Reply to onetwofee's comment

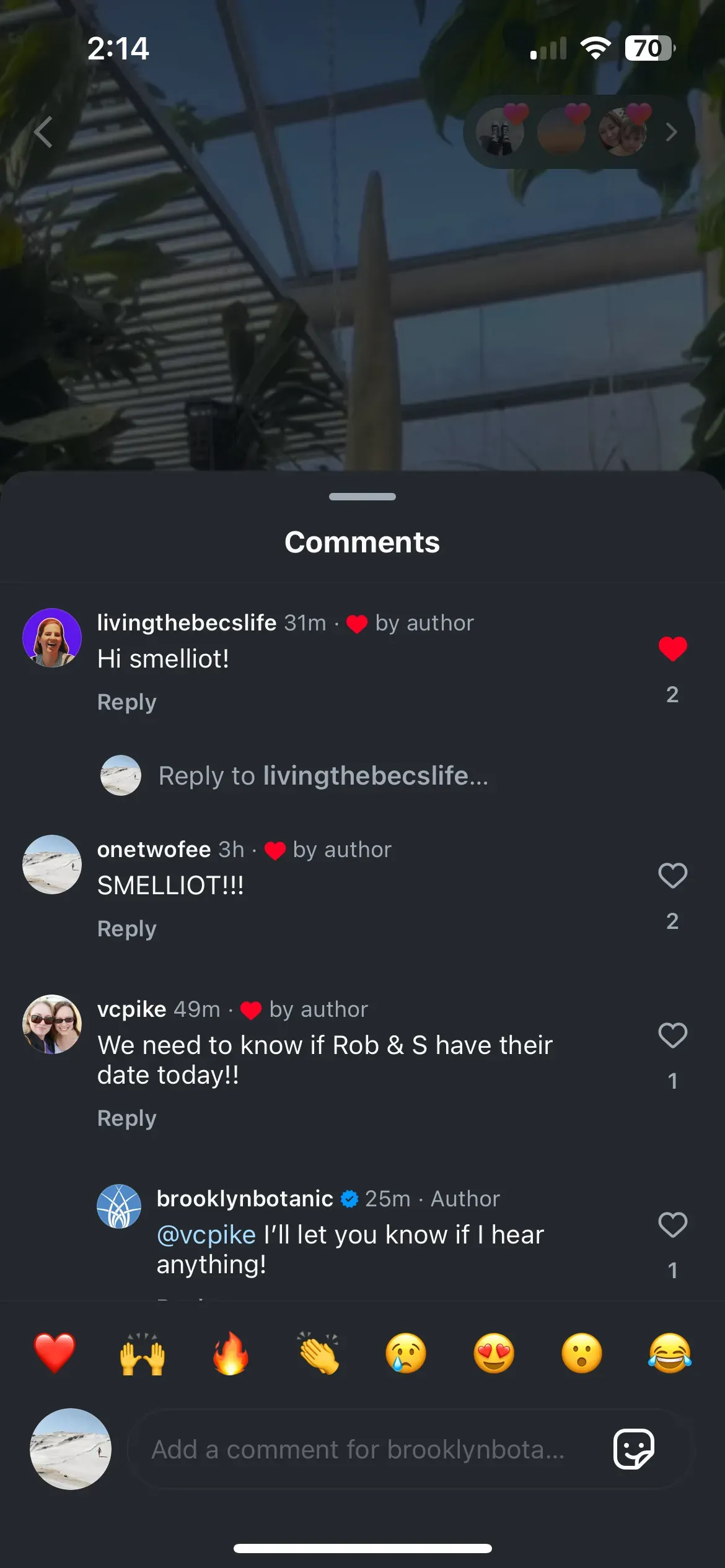click(x=127, y=929)
